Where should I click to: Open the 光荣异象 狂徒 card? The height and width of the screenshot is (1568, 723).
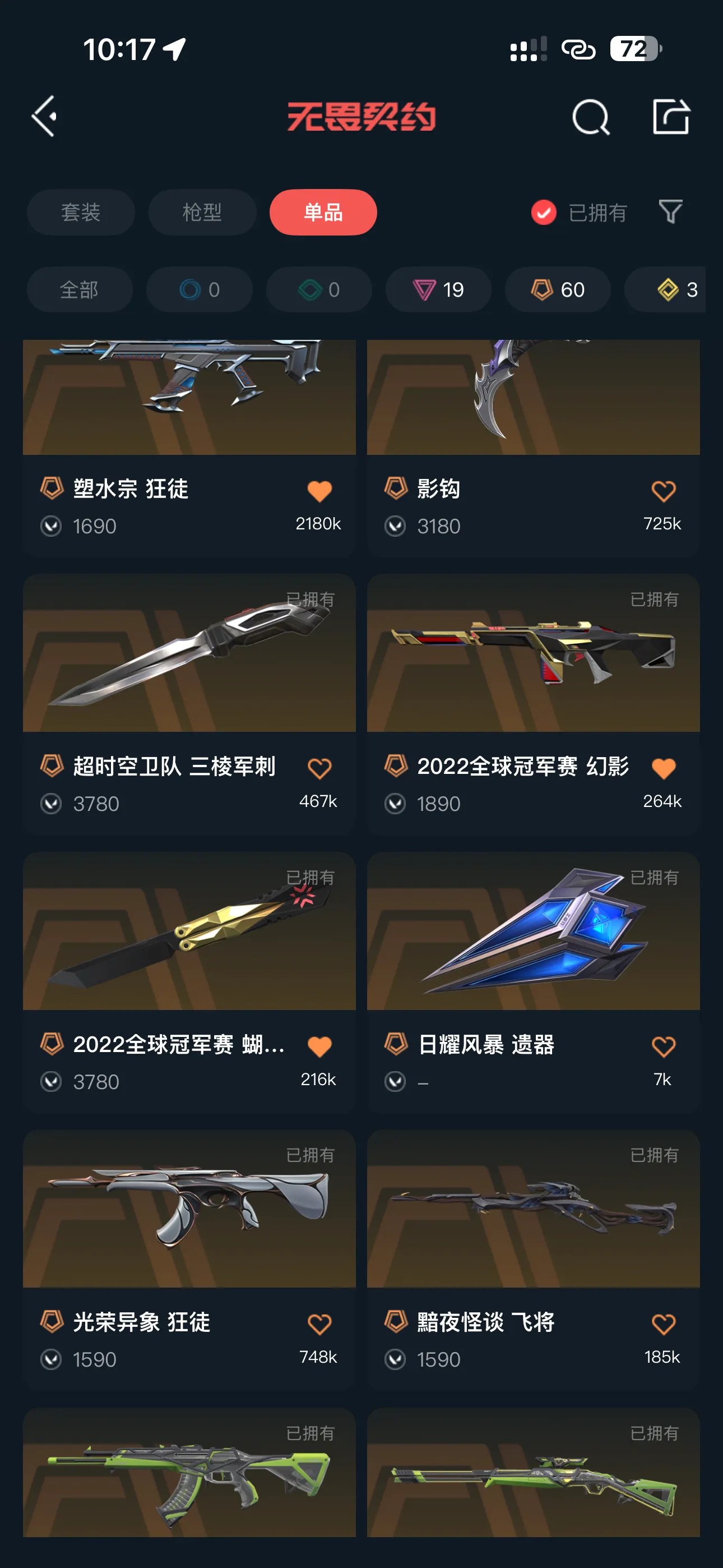click(189, 1209)
